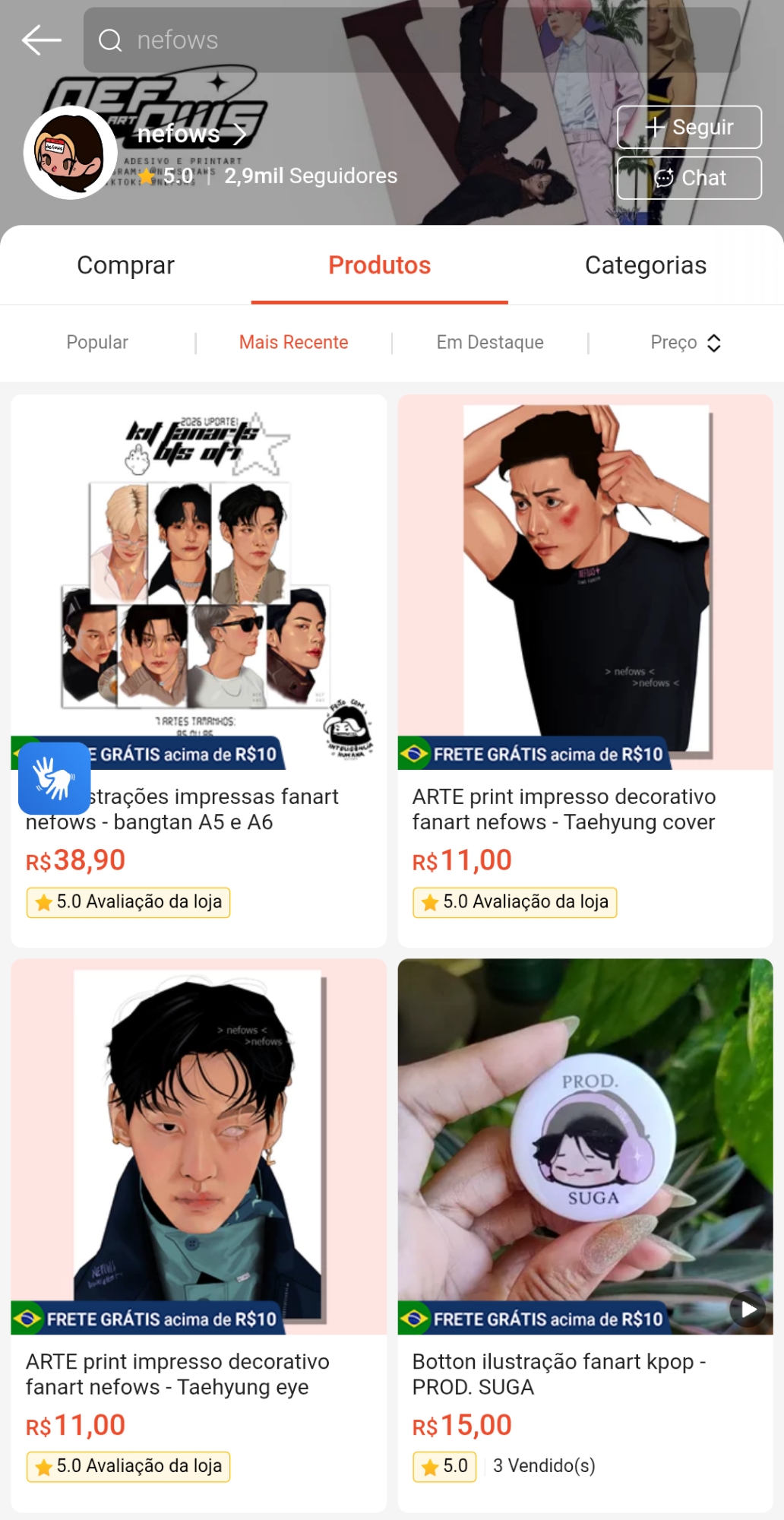This screenshot has width=784, height=1520.
Task: Select the Produtos tab
Action: pyautogui.click(x=379, y=265)
